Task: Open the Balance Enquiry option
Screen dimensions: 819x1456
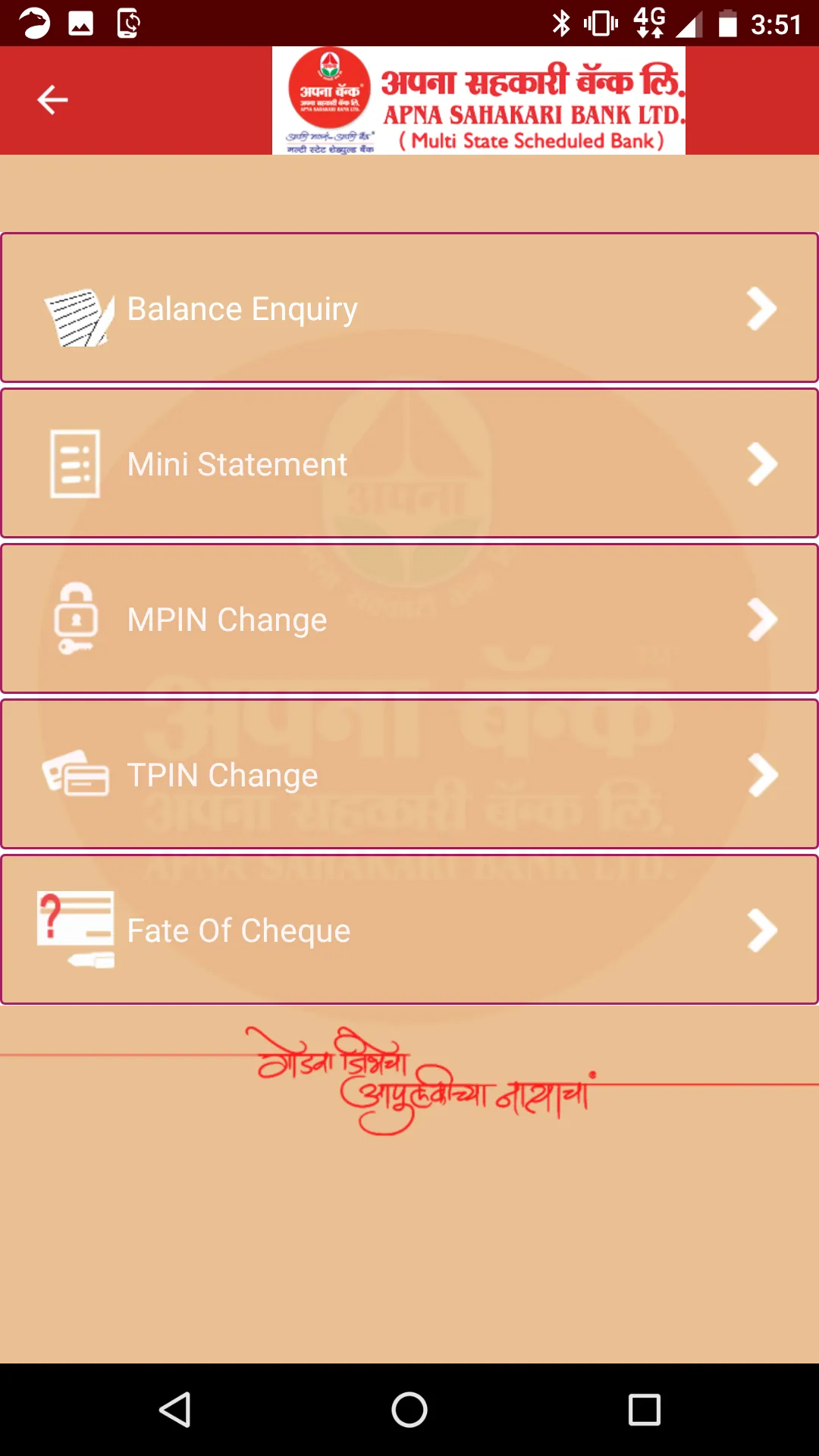Action: coord(409,308)
